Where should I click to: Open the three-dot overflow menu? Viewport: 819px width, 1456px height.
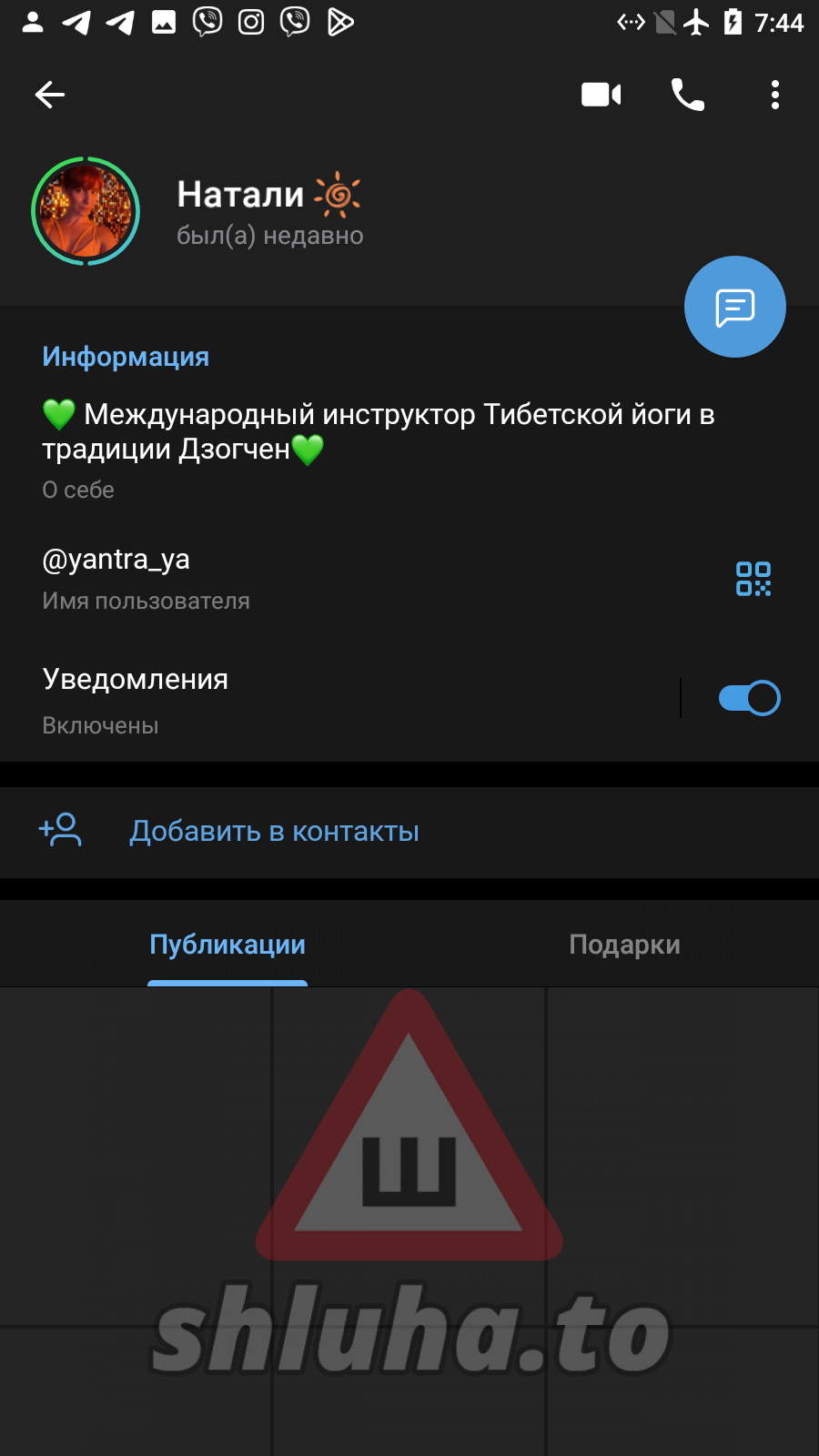775,95
